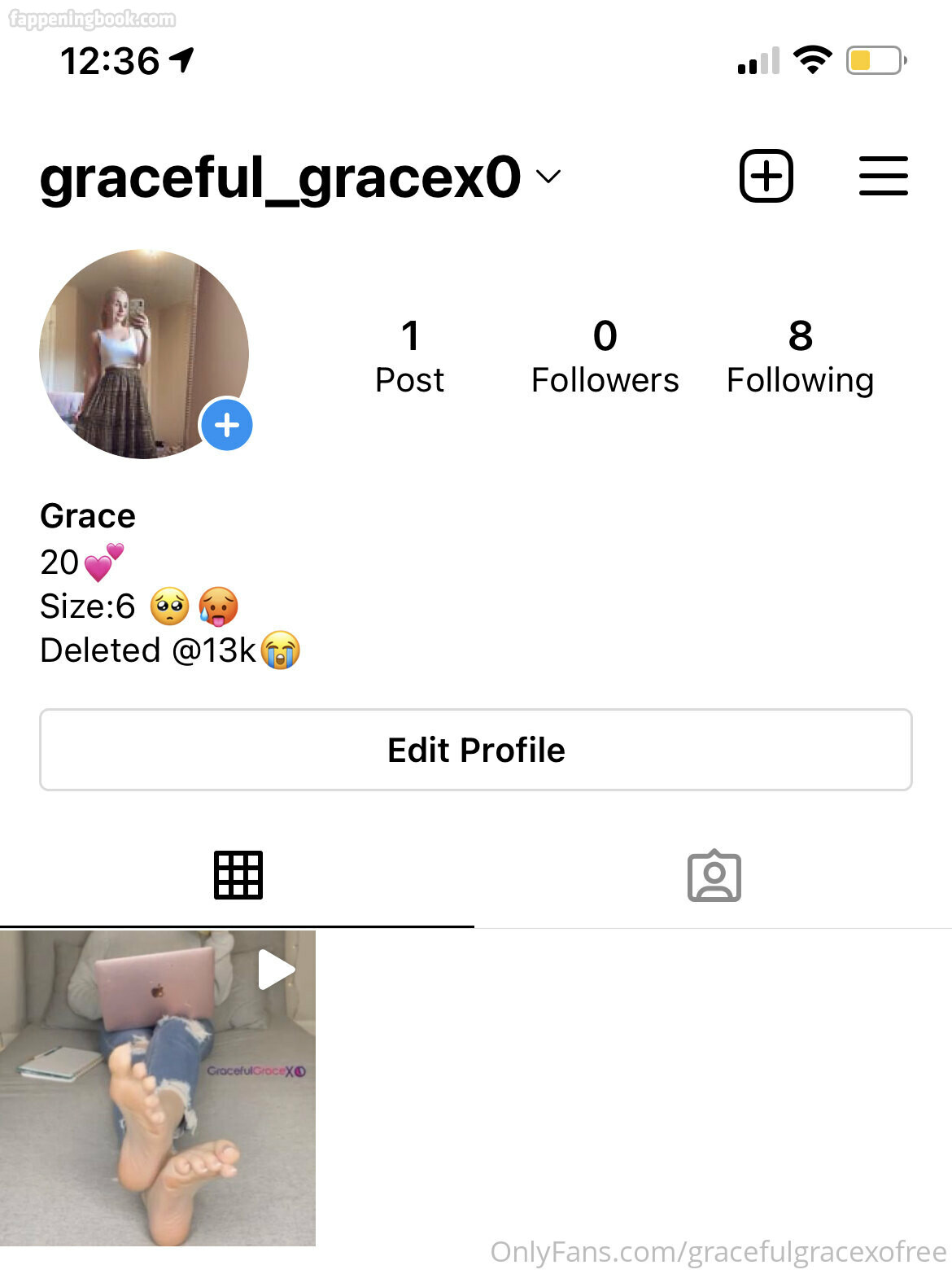
Task: Open the hamburger menu
Action: (883, 176)
